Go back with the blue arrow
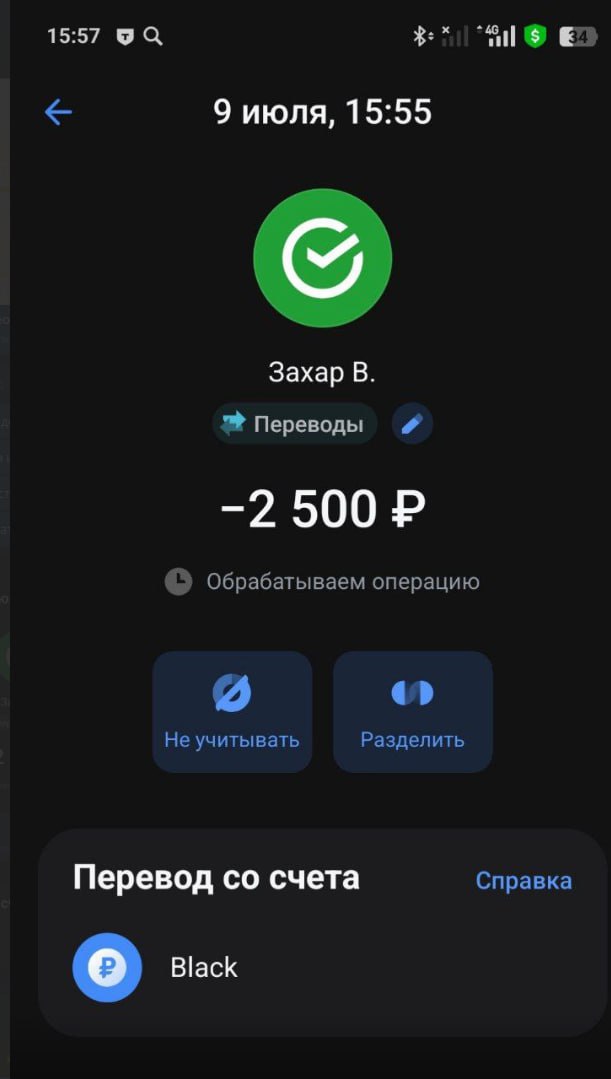Image resolution: width=611 pixels, height=1079 pixels. click(x=58, y=111)
